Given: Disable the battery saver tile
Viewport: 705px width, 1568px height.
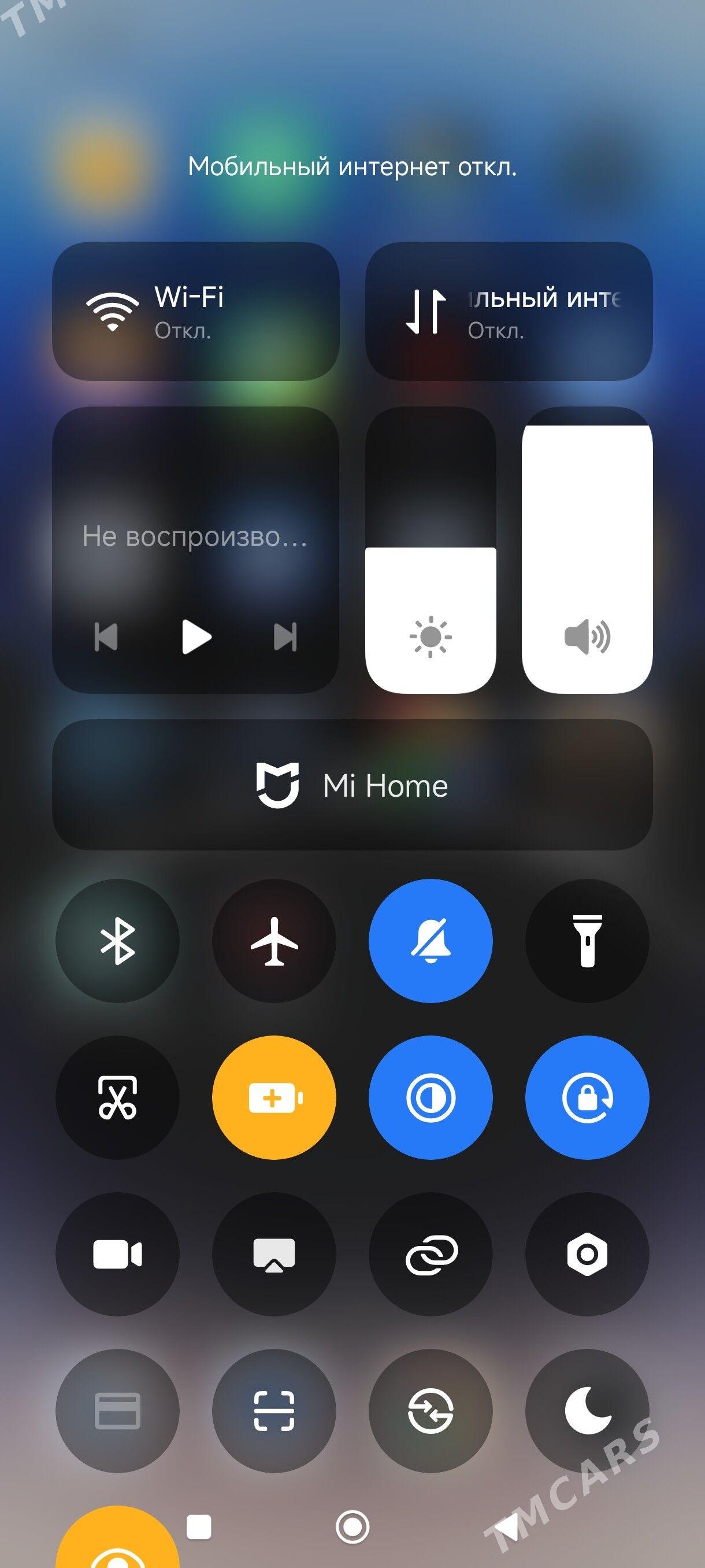Looking at the screenshot, I should click(274, 1097).
